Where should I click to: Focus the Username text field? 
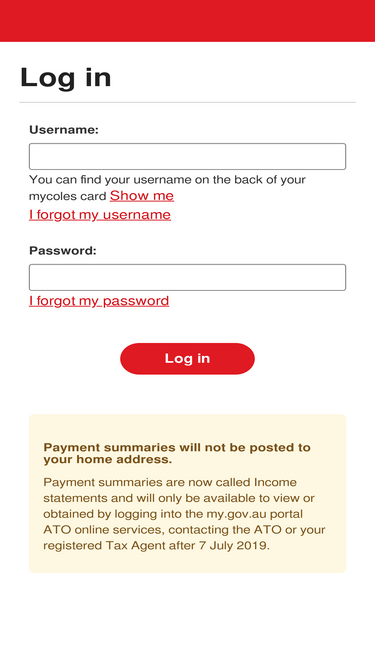coord(187,157)
